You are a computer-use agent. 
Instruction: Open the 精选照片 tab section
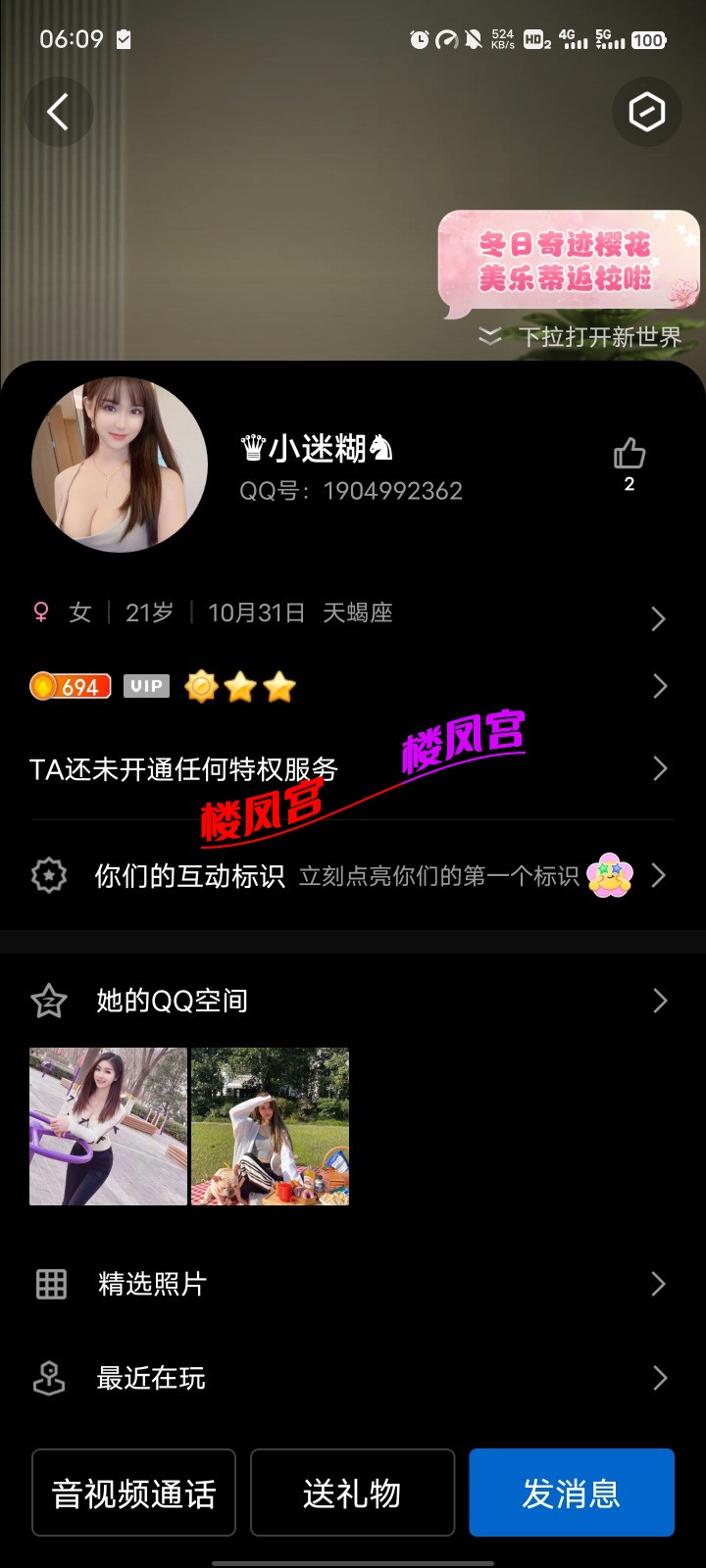tap(659, 1283)
